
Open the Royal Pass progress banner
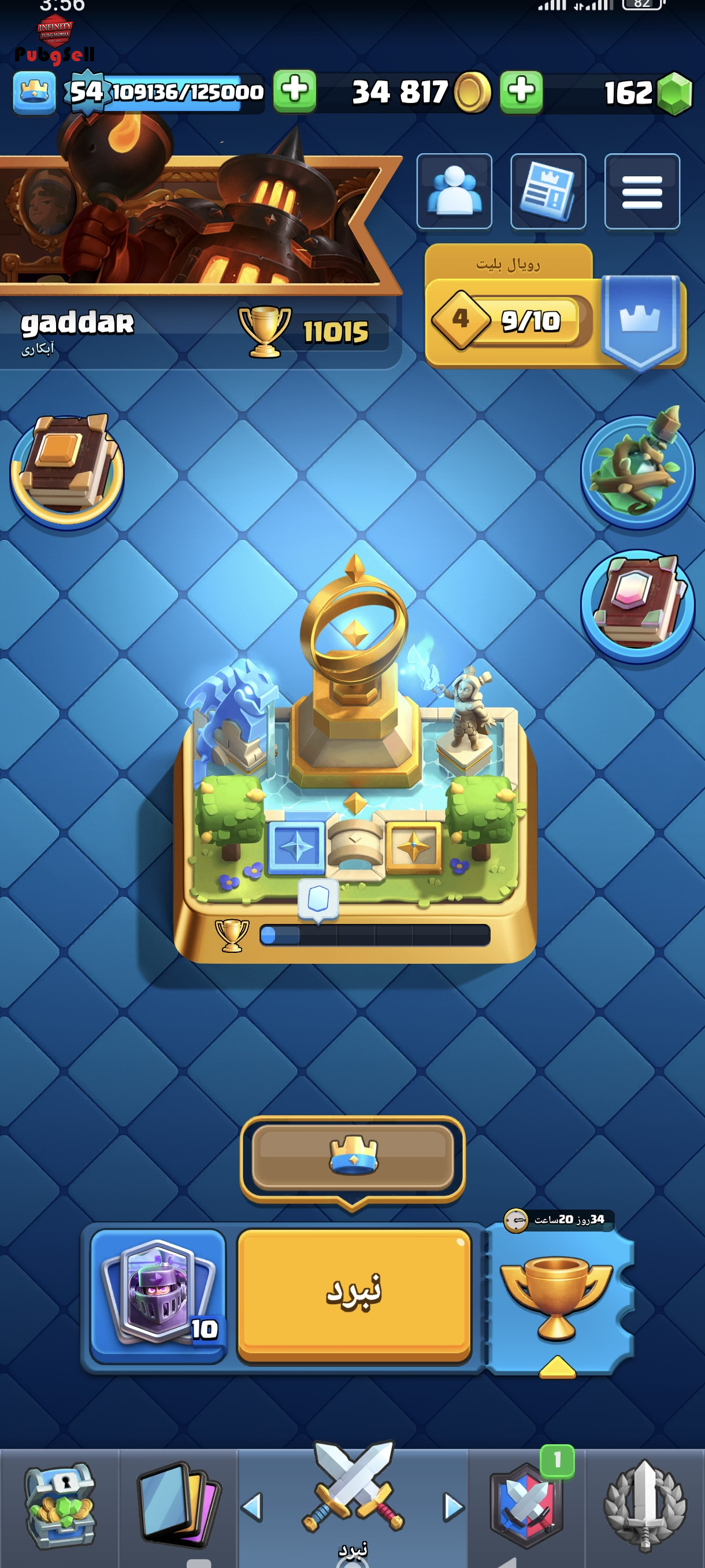556,308
